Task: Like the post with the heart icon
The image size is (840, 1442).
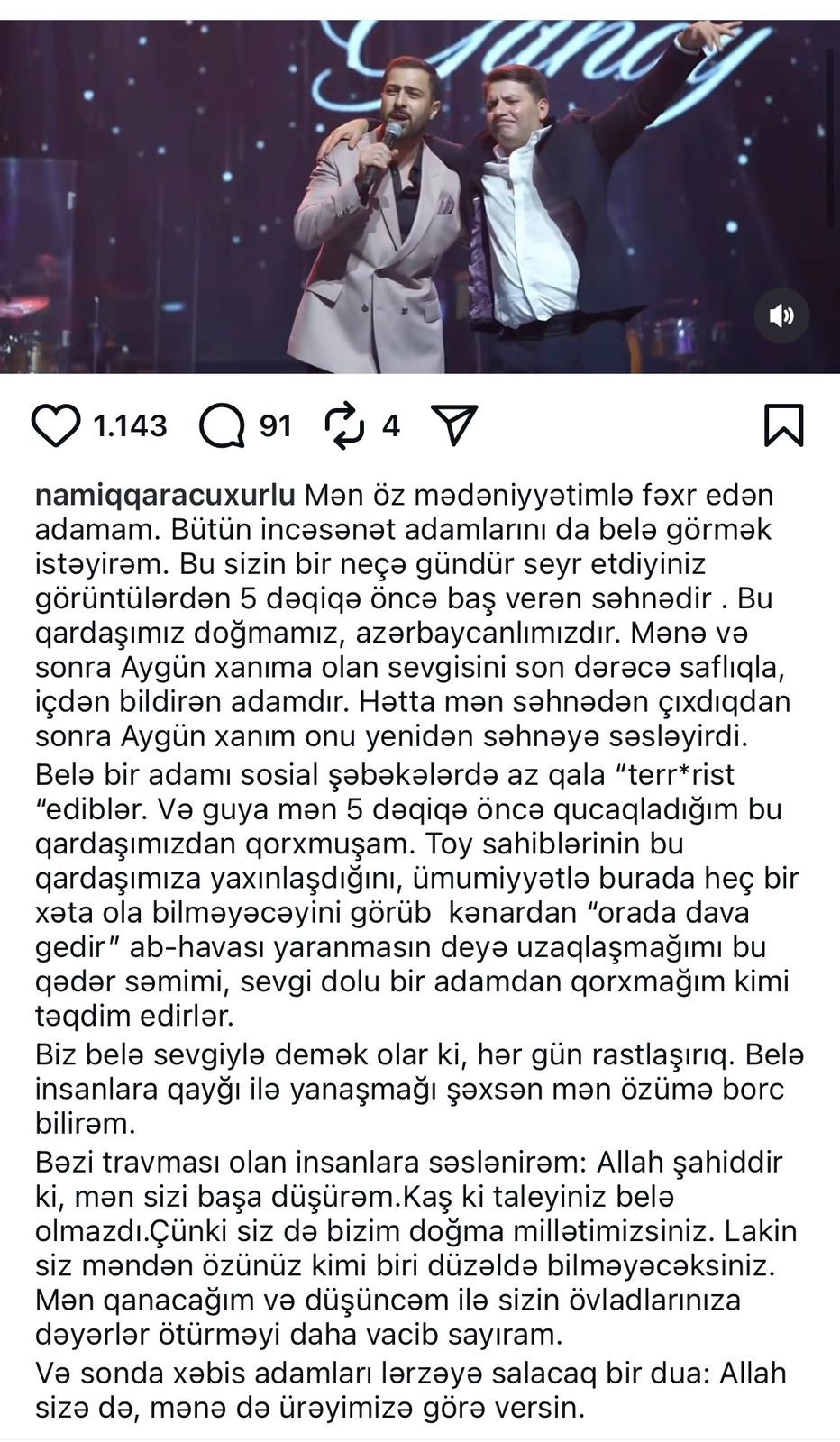Action: coord(56,425)
